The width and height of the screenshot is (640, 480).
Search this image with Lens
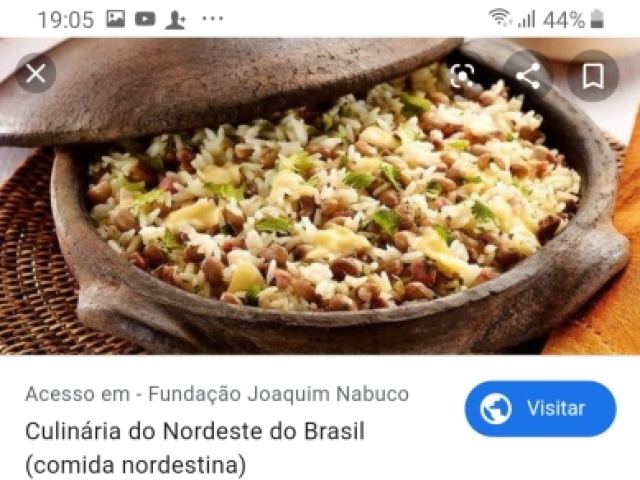pos(462,75)
